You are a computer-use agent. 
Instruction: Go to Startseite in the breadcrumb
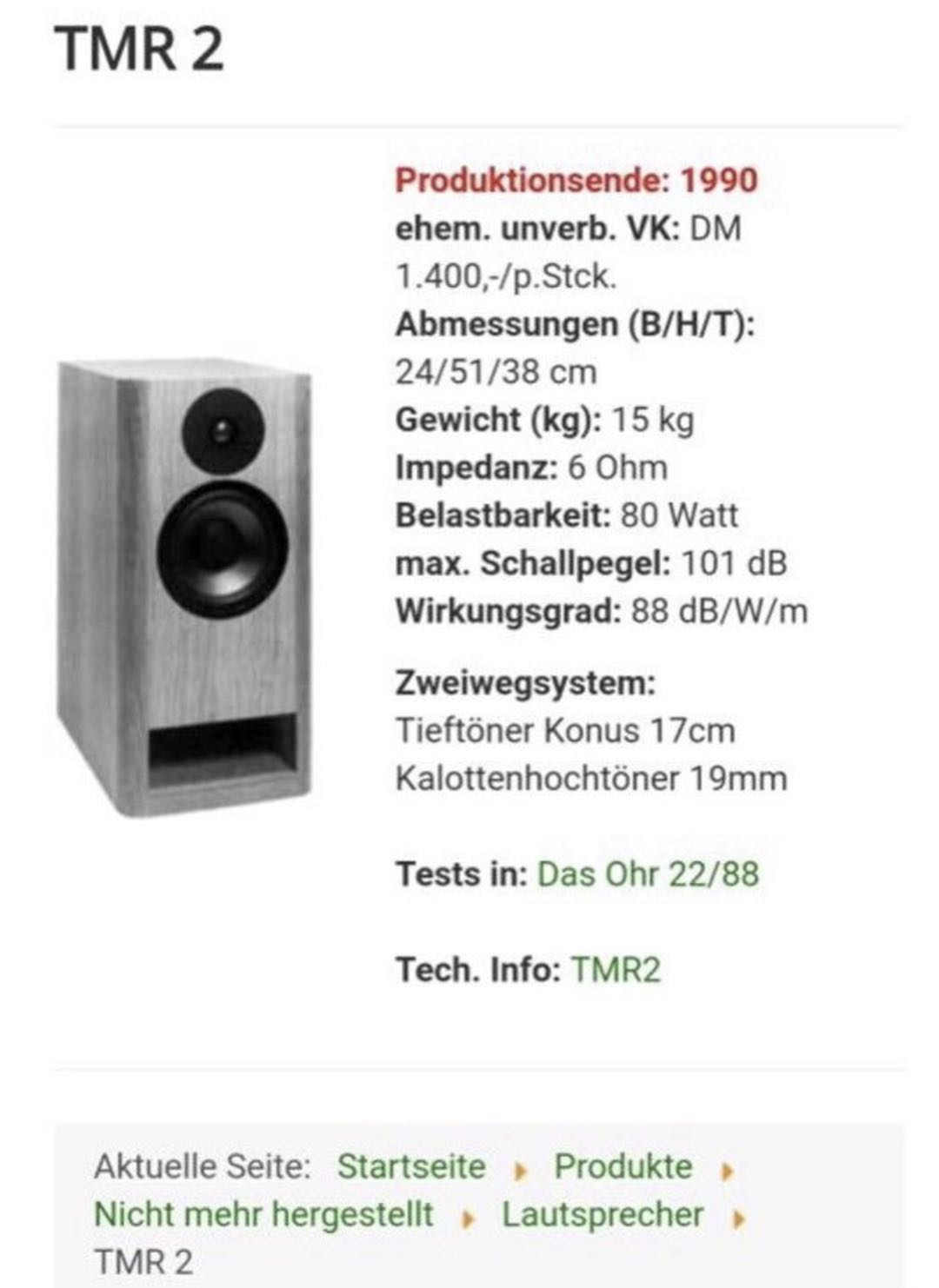(x=411, y=1166)
